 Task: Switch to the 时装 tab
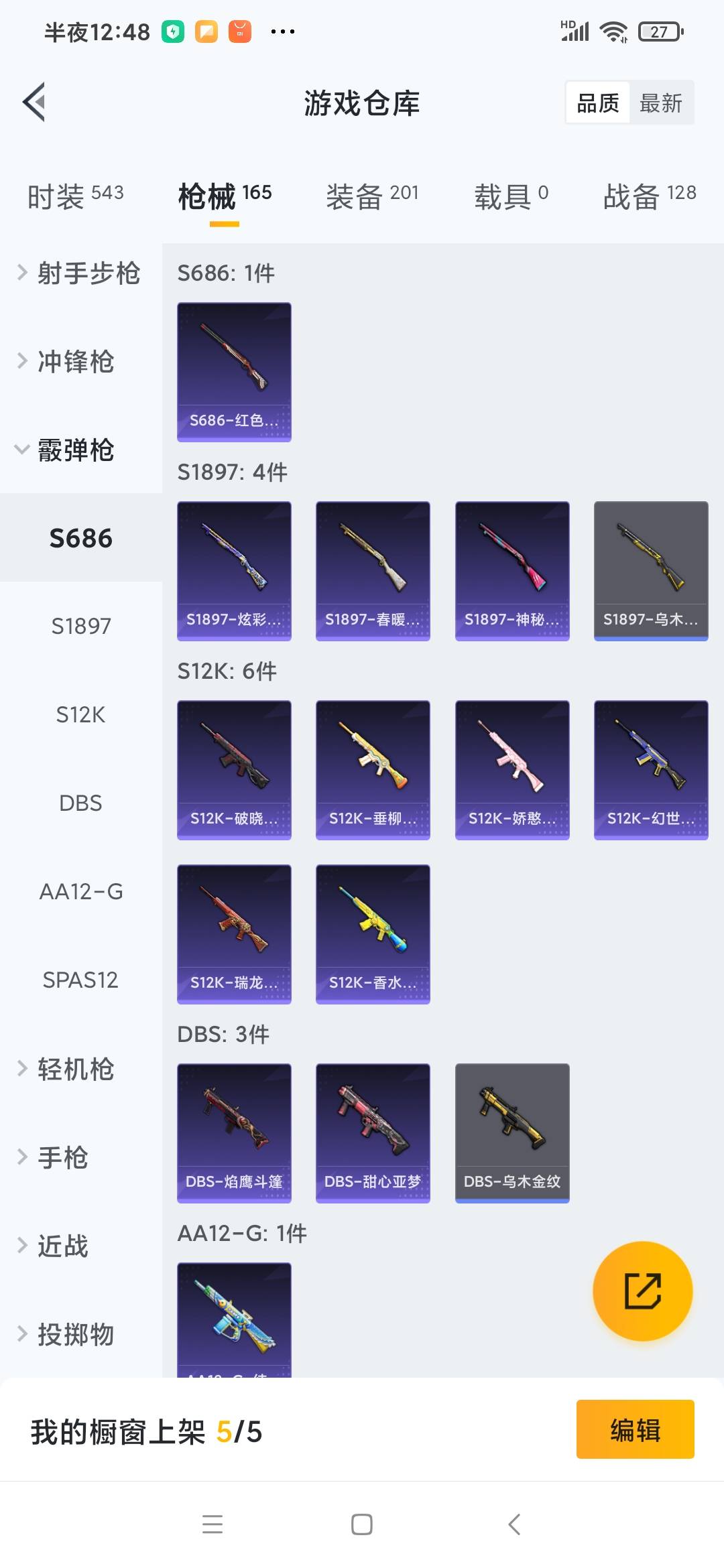click(x=75, y=196)
